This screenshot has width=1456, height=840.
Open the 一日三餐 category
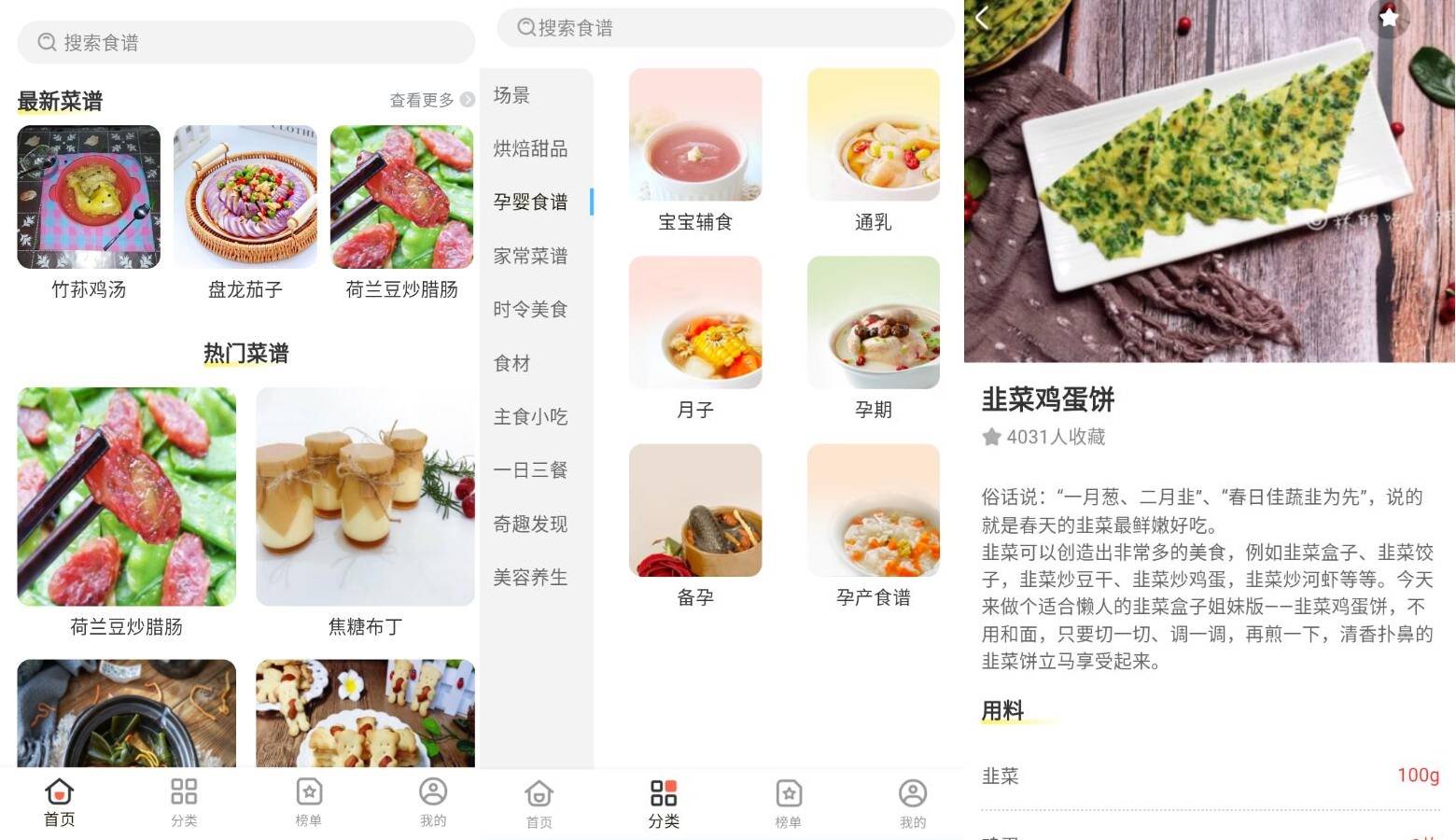click(530, 469)
